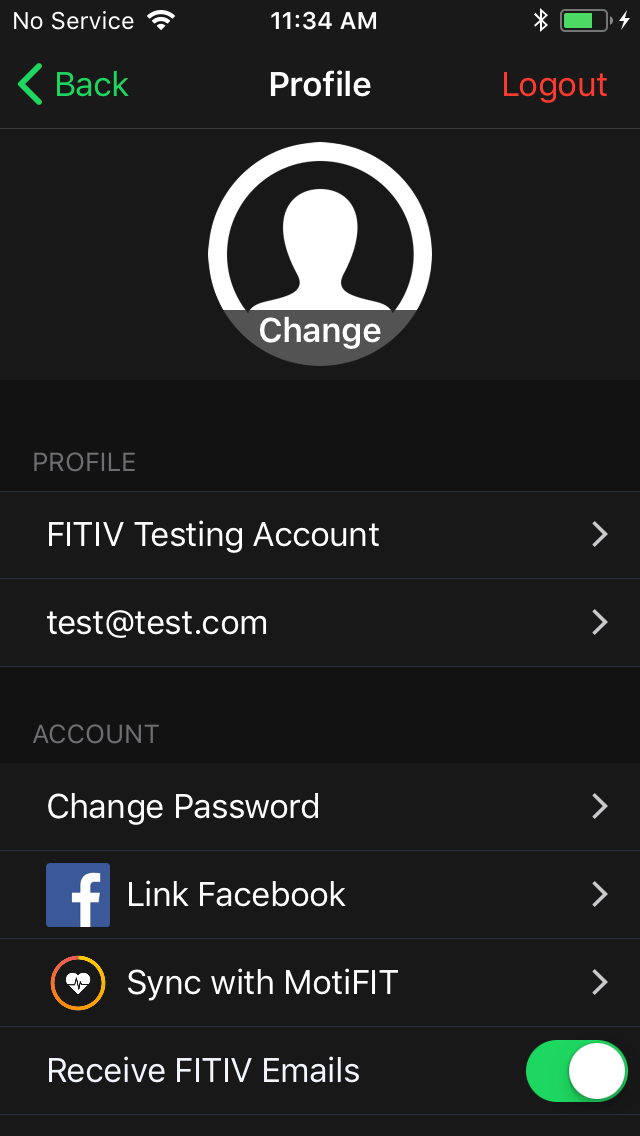Go back from the Profile screen
This screenshot has width=640, height=1136.
click(x=74, y=85)
